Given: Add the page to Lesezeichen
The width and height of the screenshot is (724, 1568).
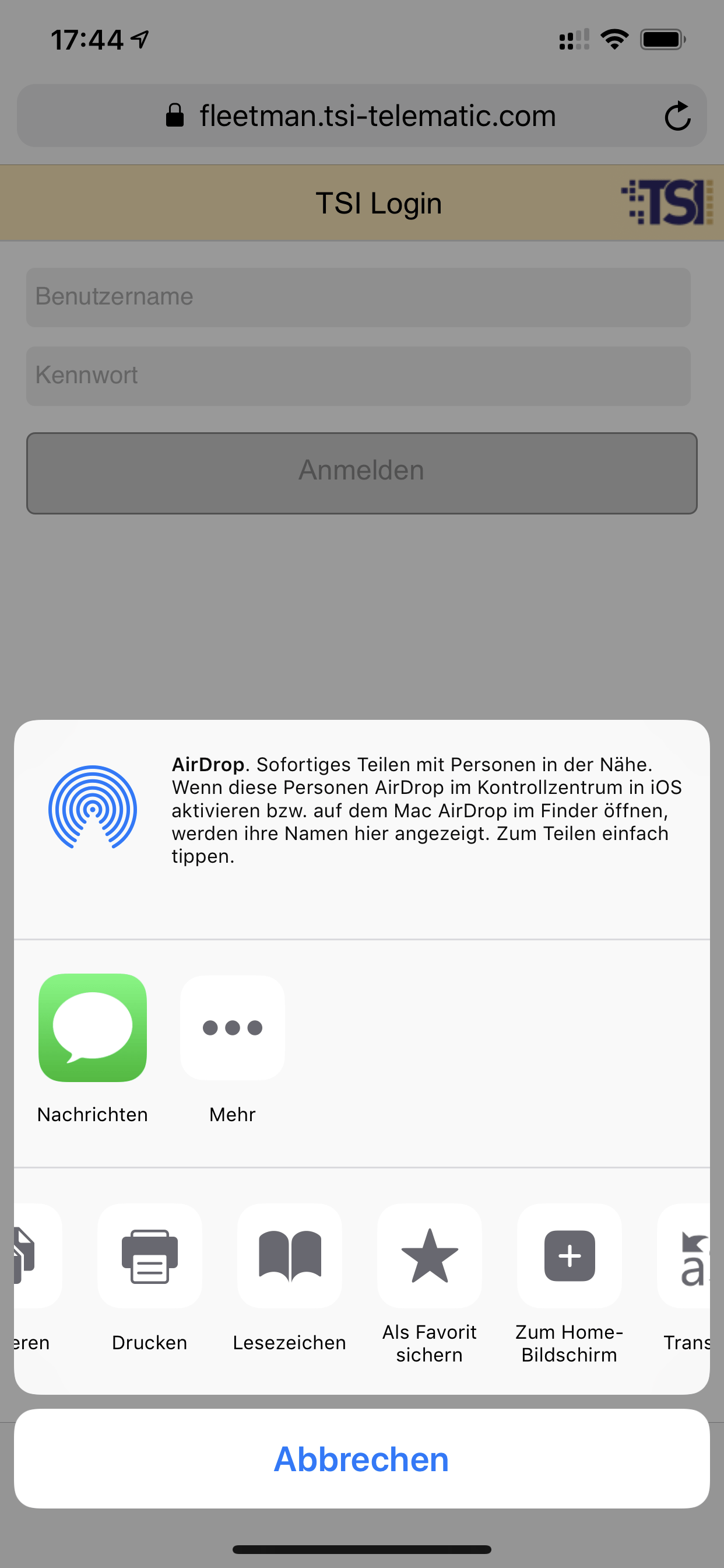Looking at the screenshot, I should [x=290, y=1256].
